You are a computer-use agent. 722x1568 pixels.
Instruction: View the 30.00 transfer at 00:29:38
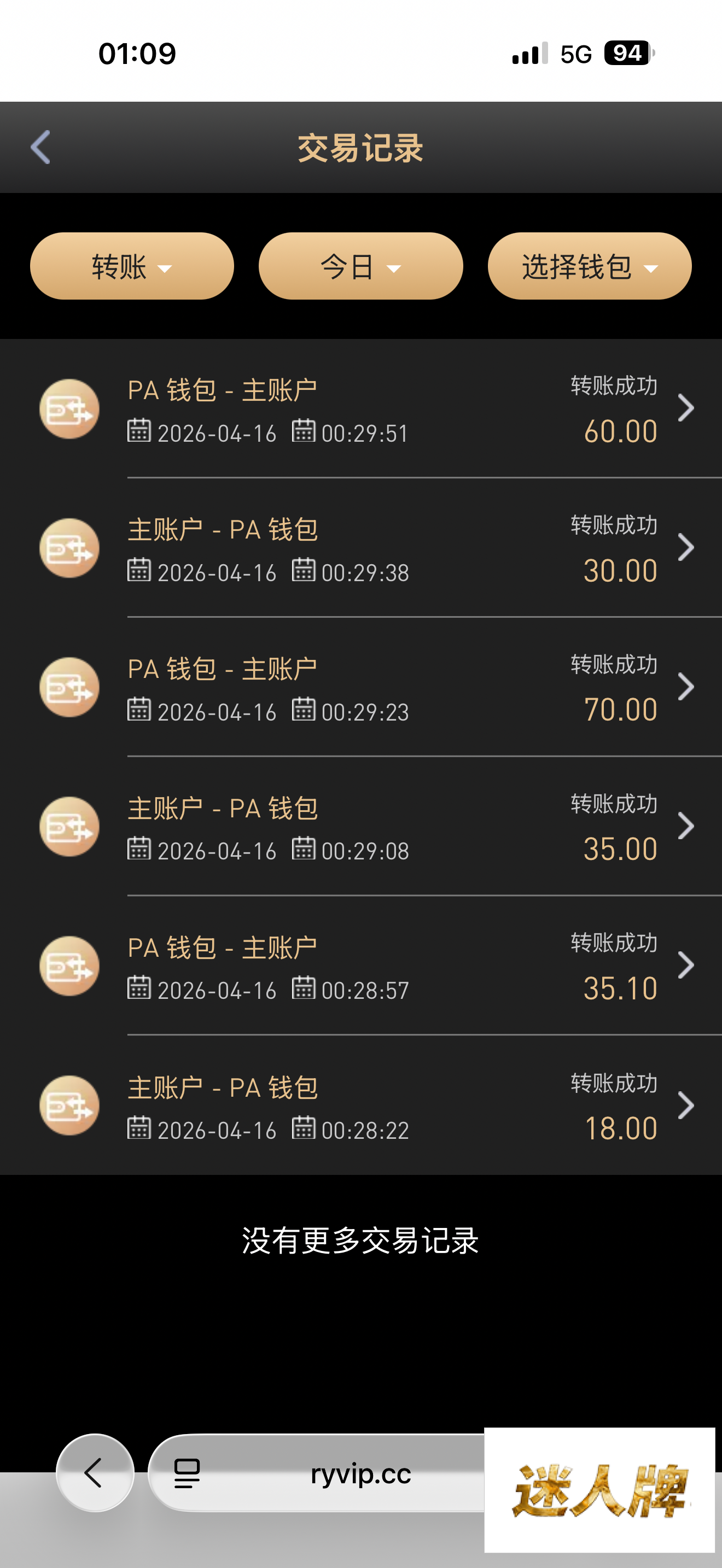tap(389, 548)
